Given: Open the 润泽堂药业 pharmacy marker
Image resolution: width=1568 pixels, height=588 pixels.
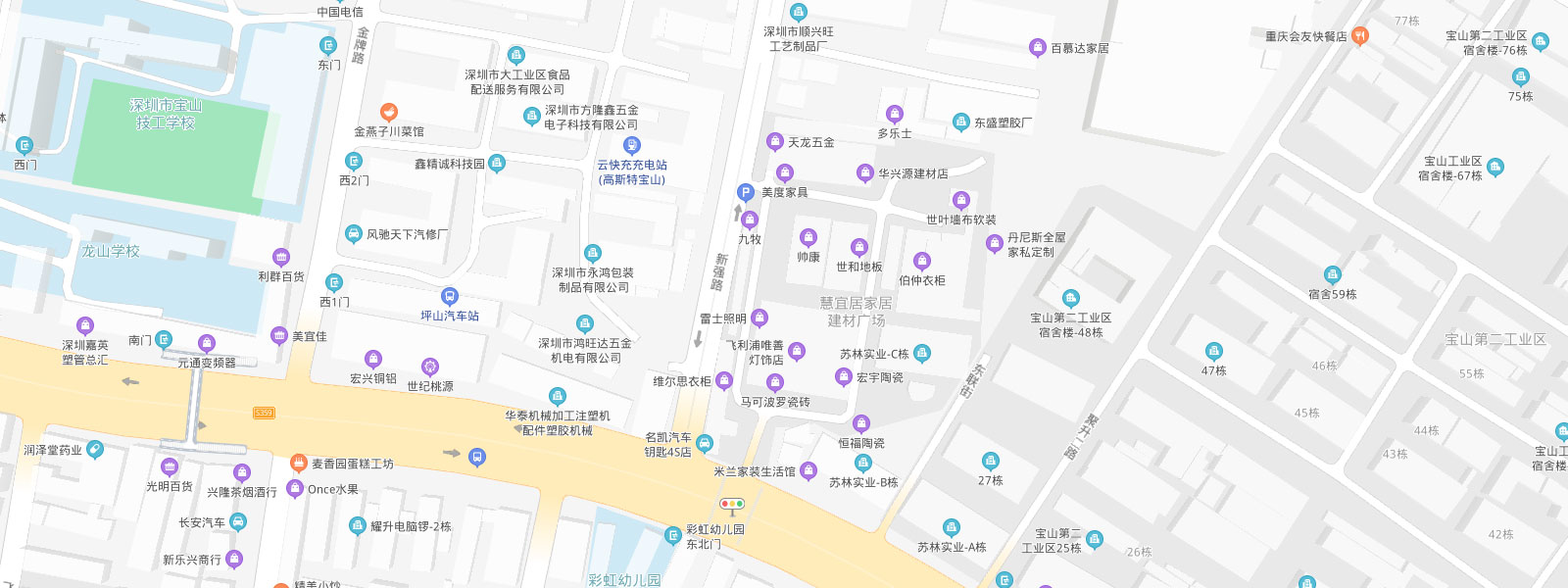Looking at the screenshot, I should [x=95, y=449].
